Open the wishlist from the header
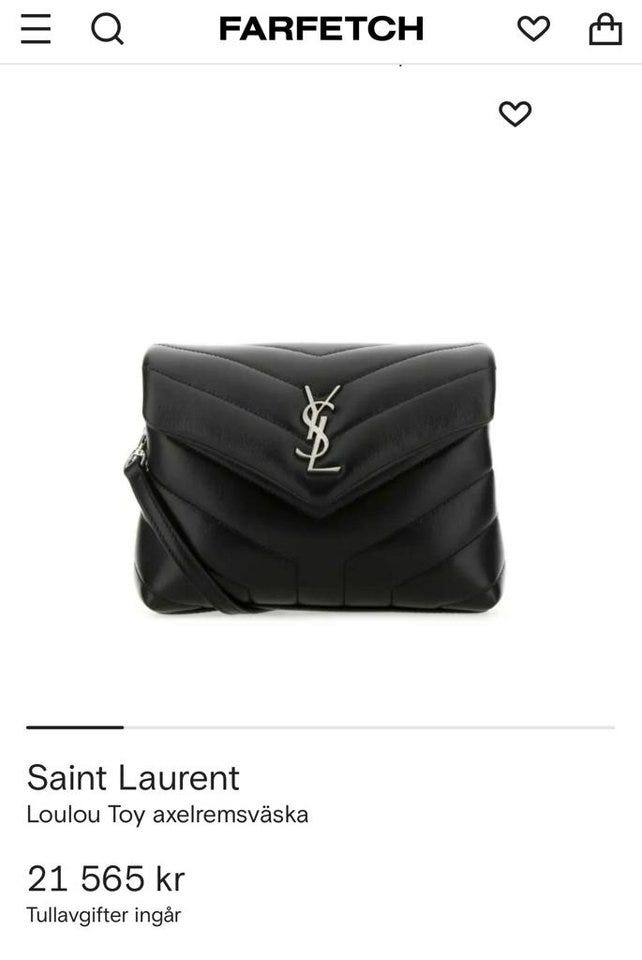 533,29
